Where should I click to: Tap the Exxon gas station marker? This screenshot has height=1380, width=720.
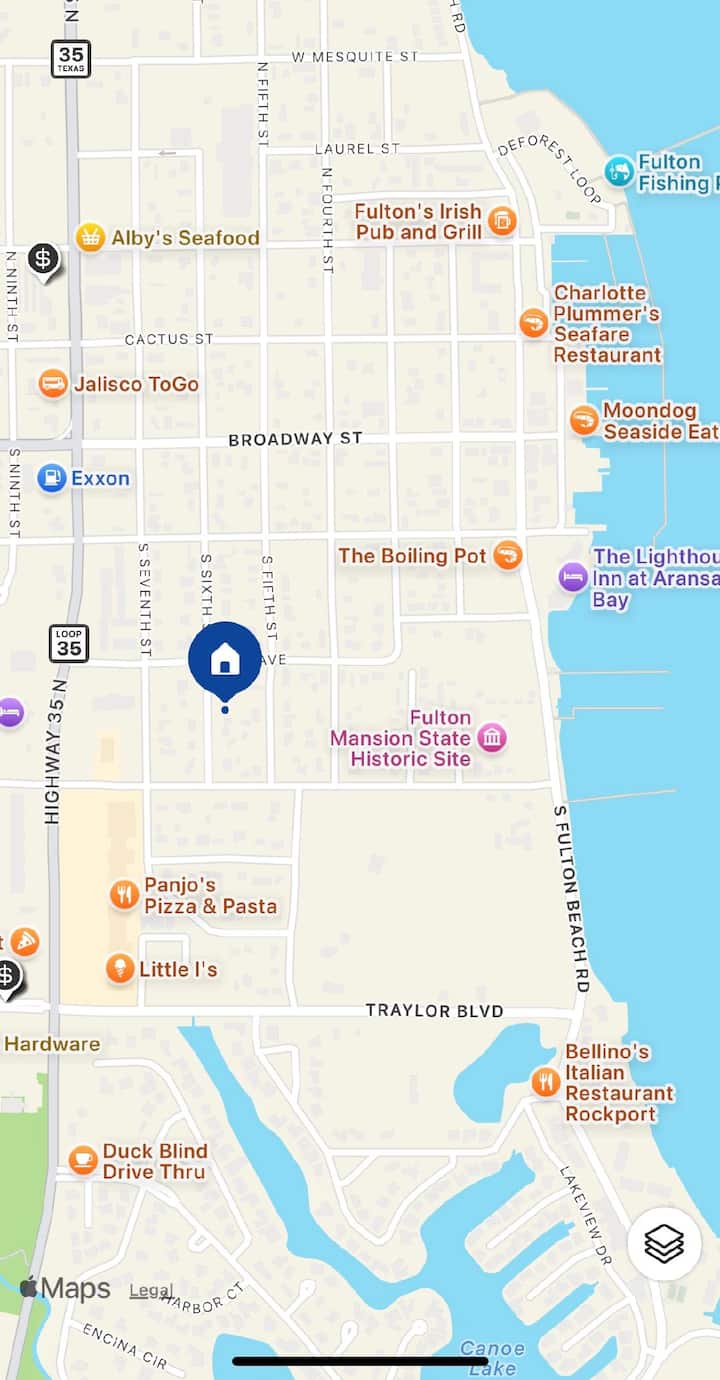pyautogui.click(x=52, y=478)
